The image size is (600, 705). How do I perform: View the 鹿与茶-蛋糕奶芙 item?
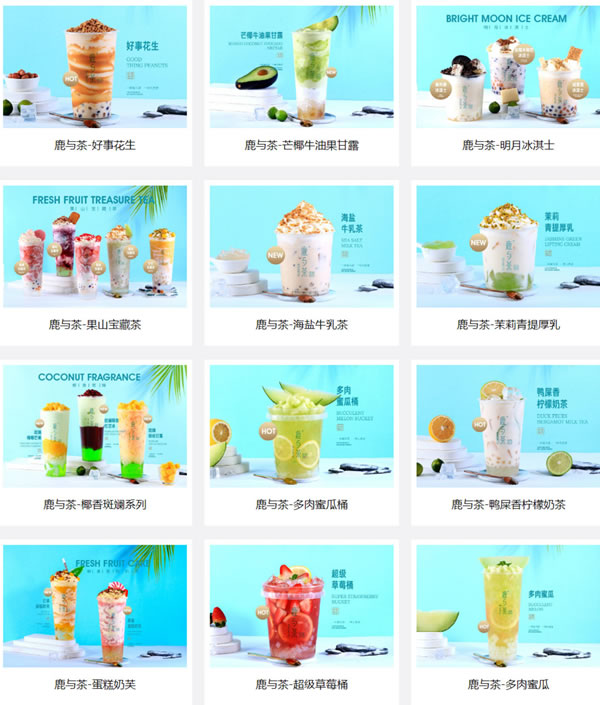(94, 606)
